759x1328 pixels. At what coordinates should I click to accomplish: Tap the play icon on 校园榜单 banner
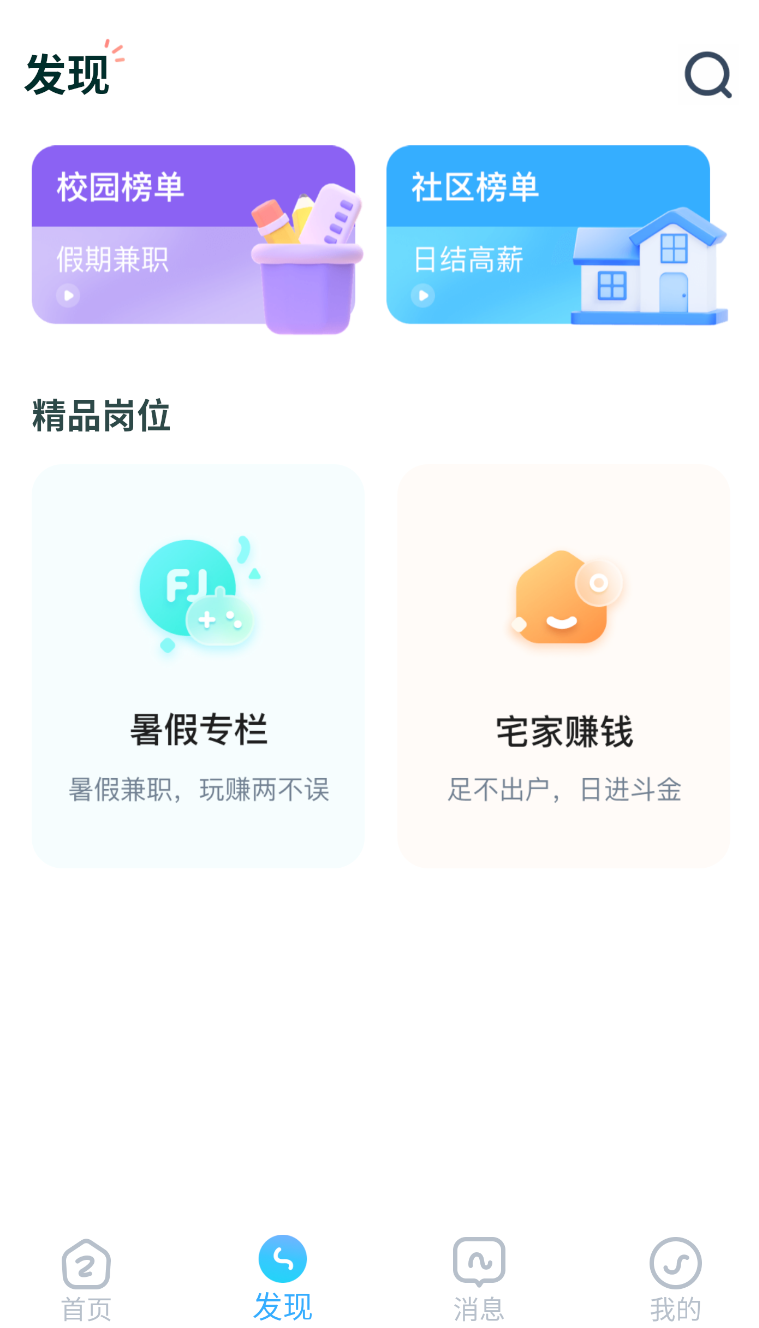click(x=65, y=295)
